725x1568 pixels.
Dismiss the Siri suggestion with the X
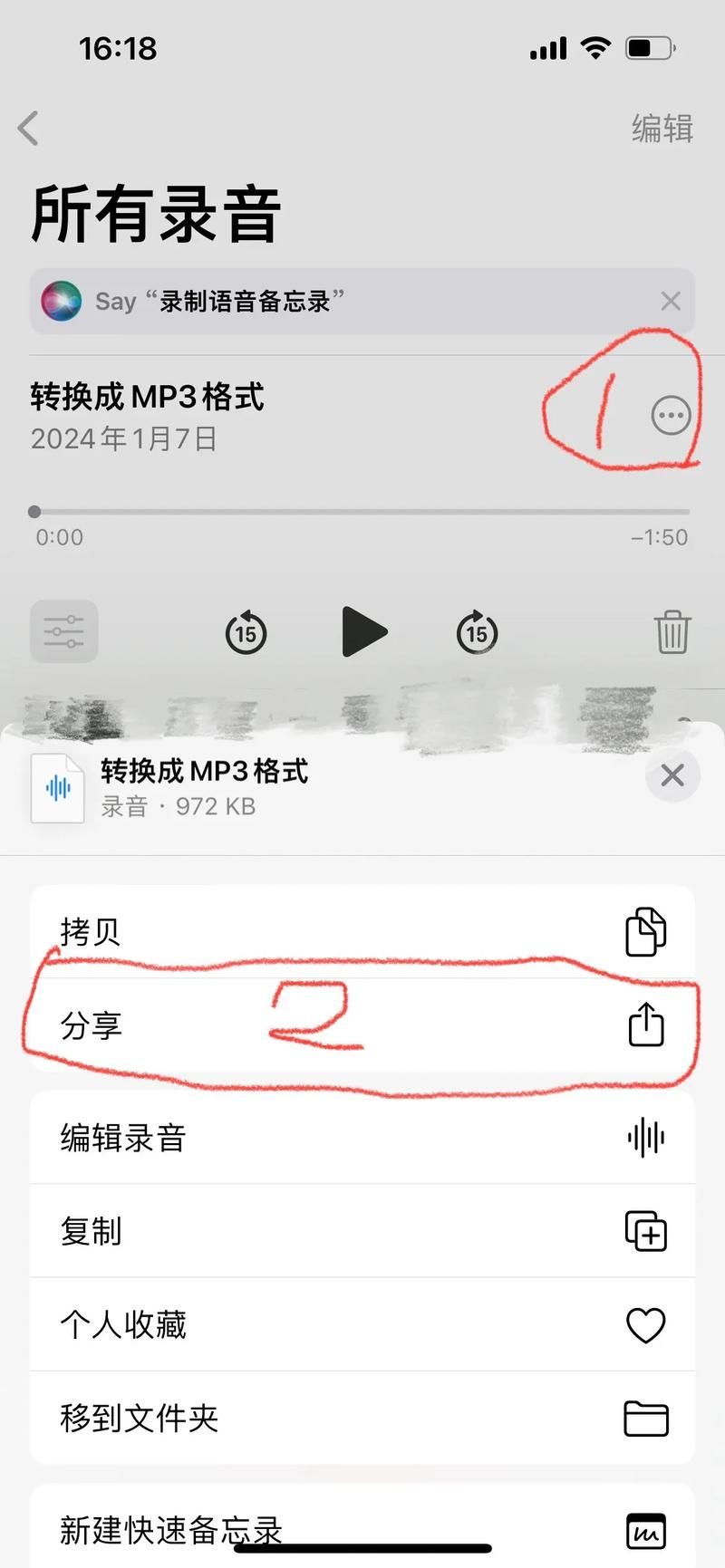click(x=671, y=301)
